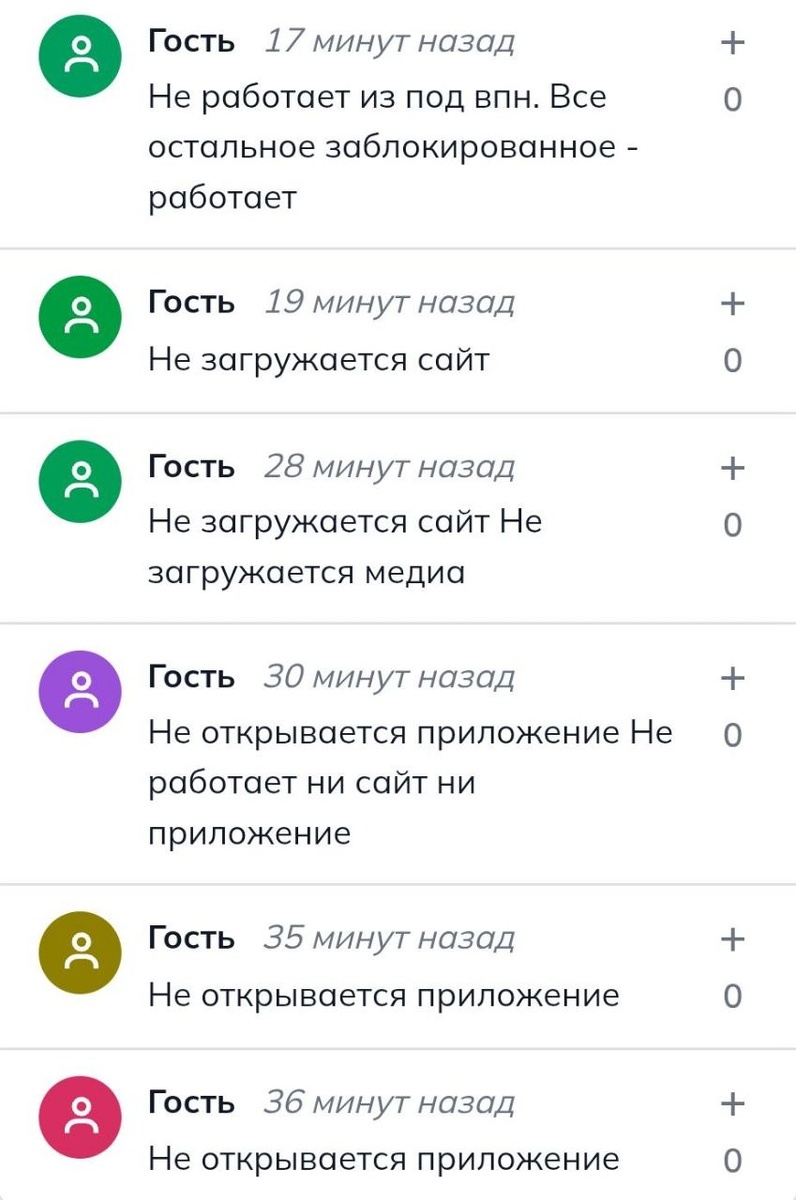Upvote the 'Не загружается сайт Не загружается медиа' comment
The height and width of the screenshot is (1200, 796).
coord(732,467)
